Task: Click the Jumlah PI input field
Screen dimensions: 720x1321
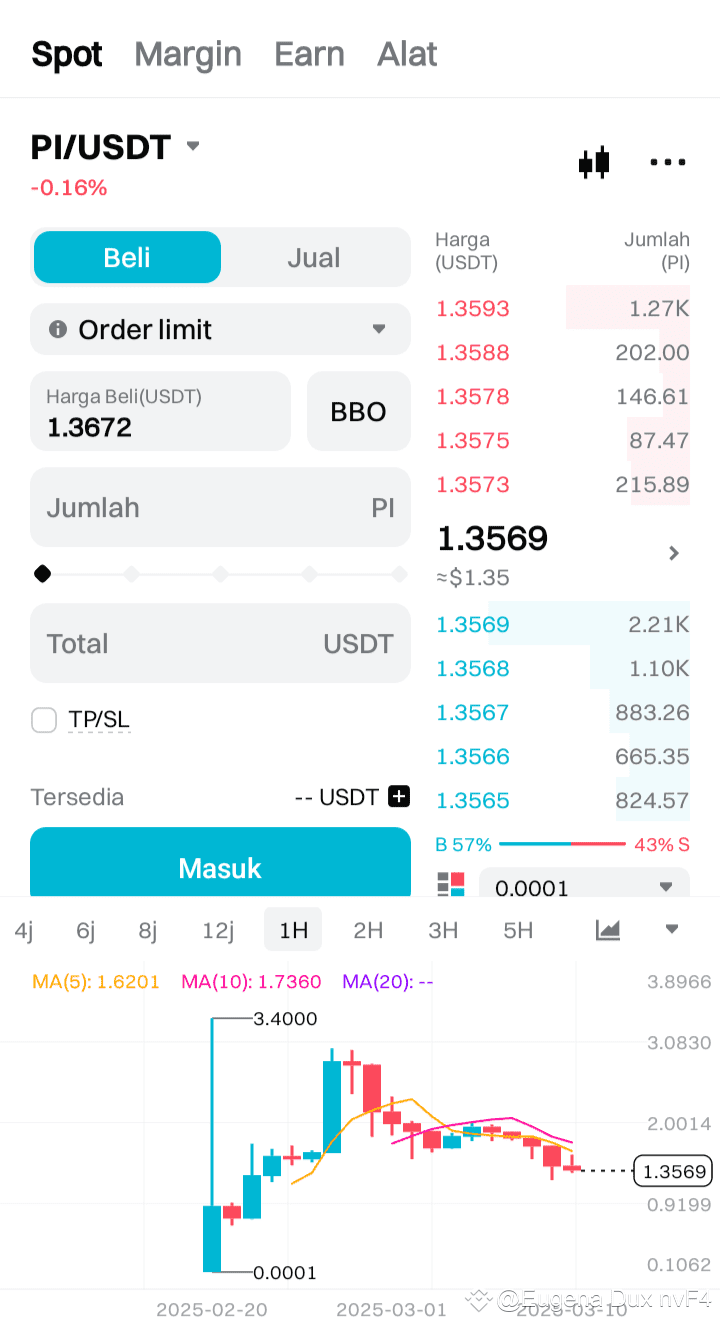Action: (220, 507)
